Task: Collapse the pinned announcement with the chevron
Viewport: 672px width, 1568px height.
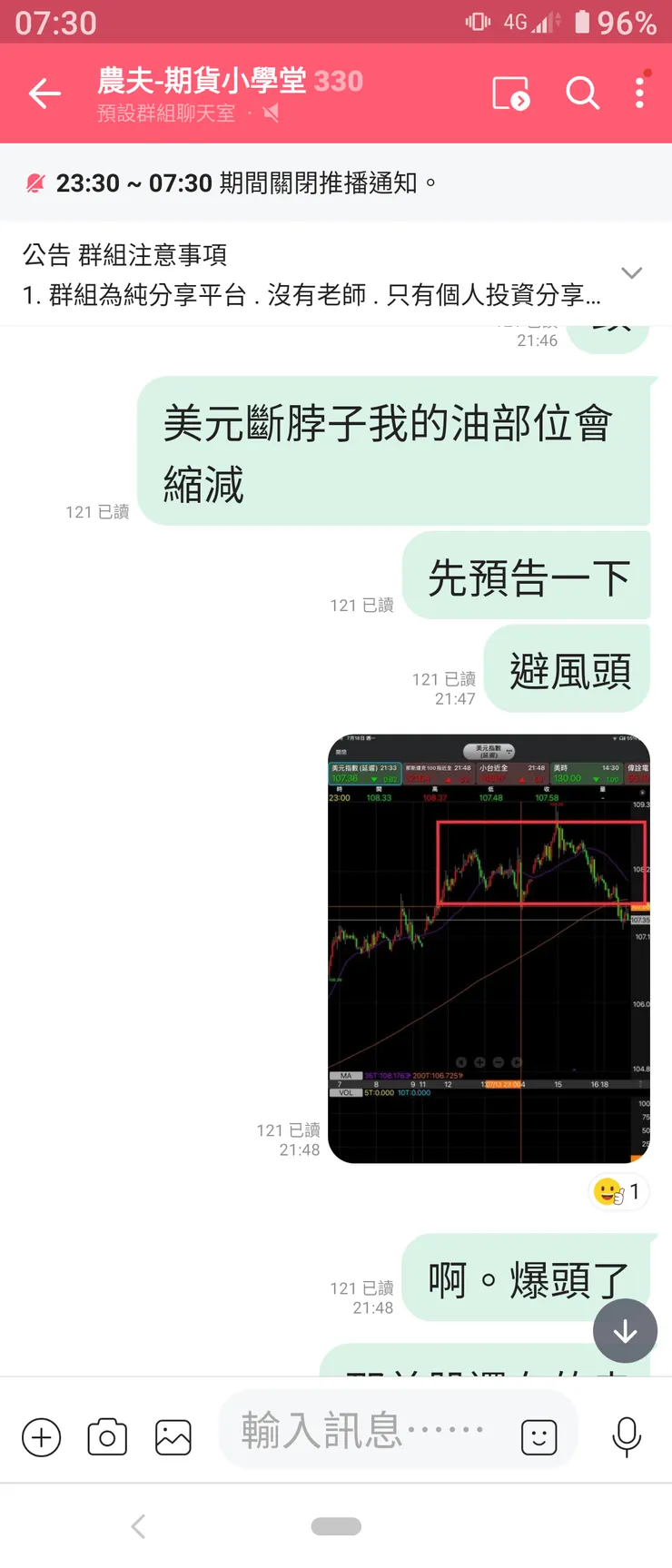Action: tap(633, 272)
